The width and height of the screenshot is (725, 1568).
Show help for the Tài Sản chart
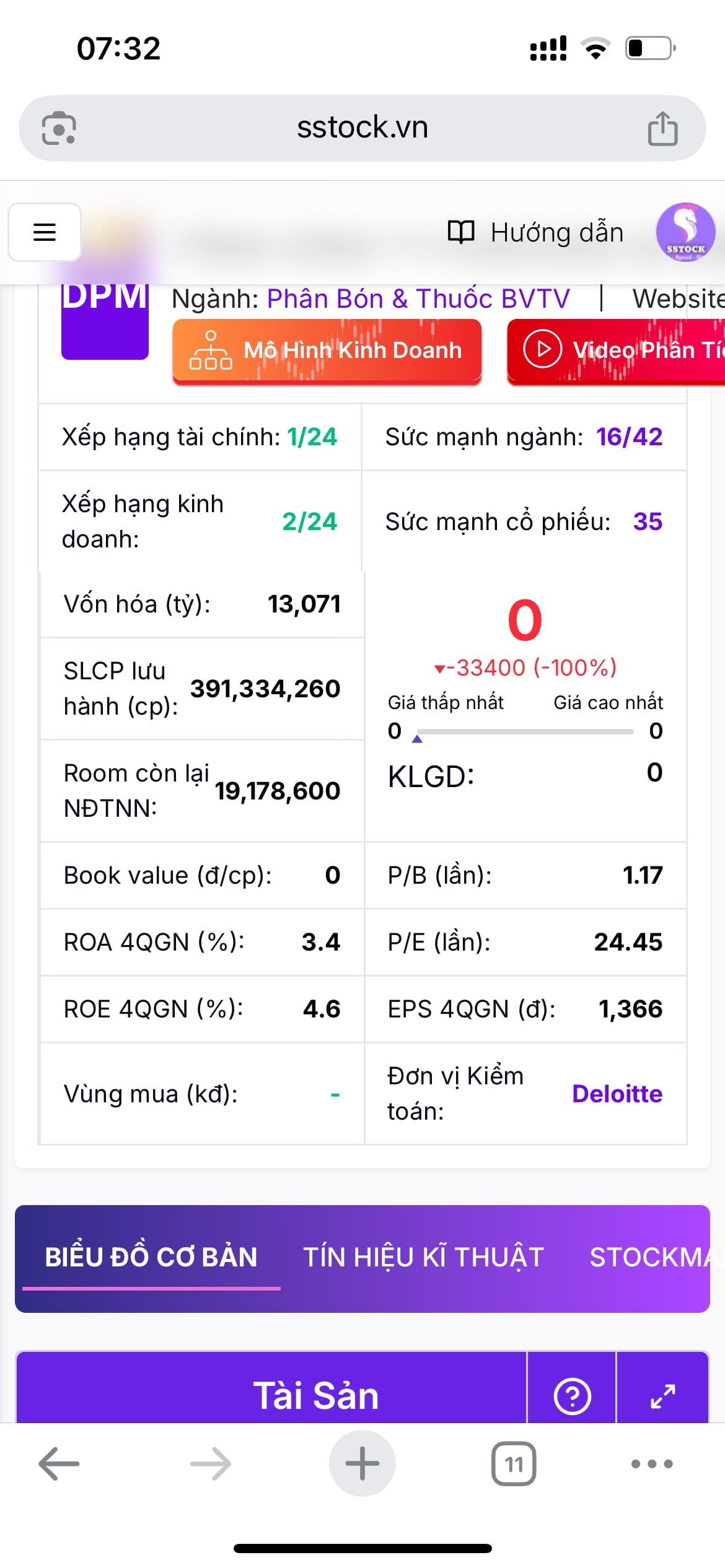(572, 1396)
